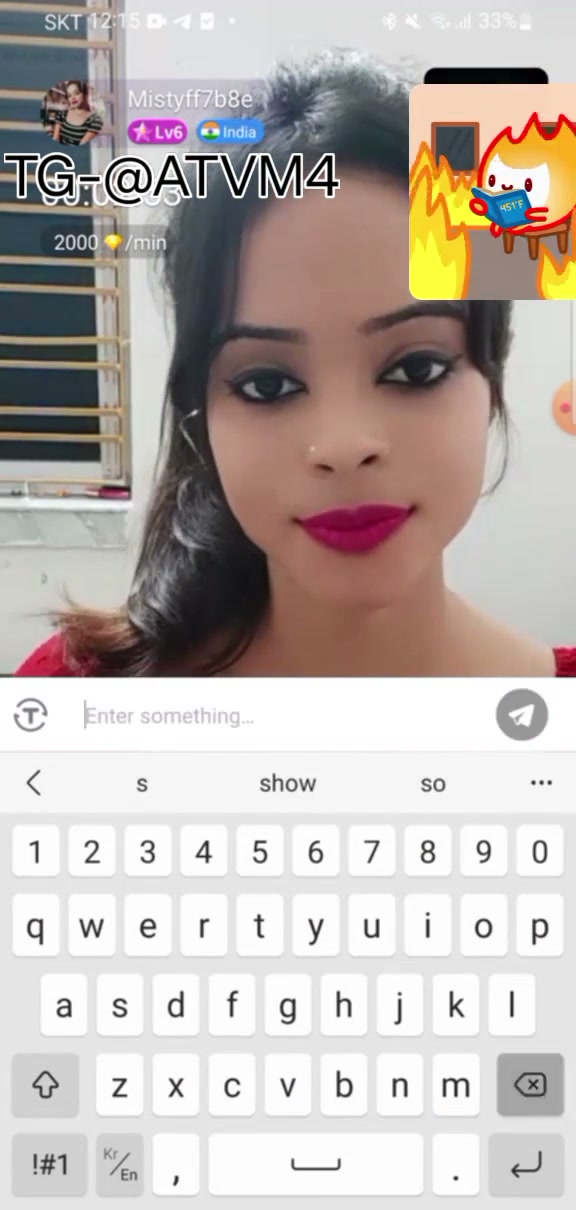Open Mistyff7b8e's profile avatar
The image size is (576, 1210).
[72, 112]
